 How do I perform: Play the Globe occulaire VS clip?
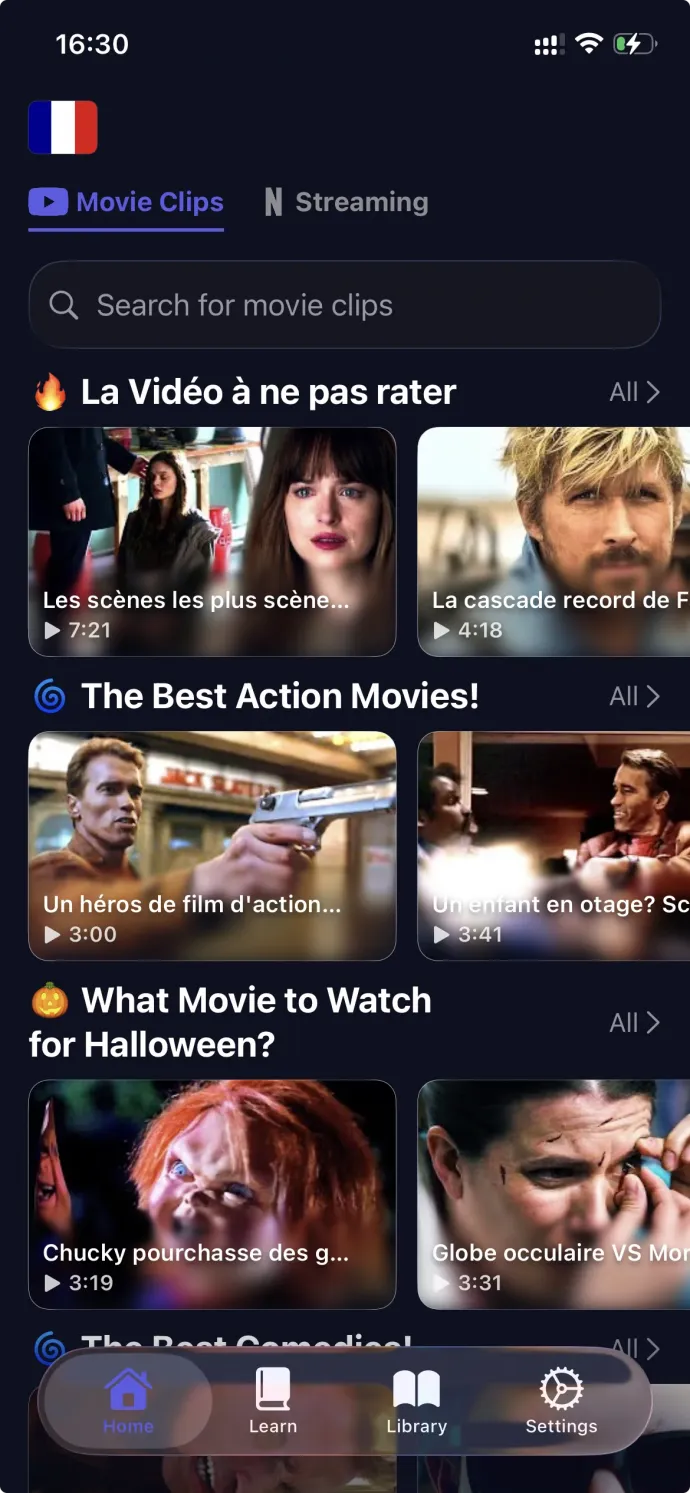point(553,1194)
